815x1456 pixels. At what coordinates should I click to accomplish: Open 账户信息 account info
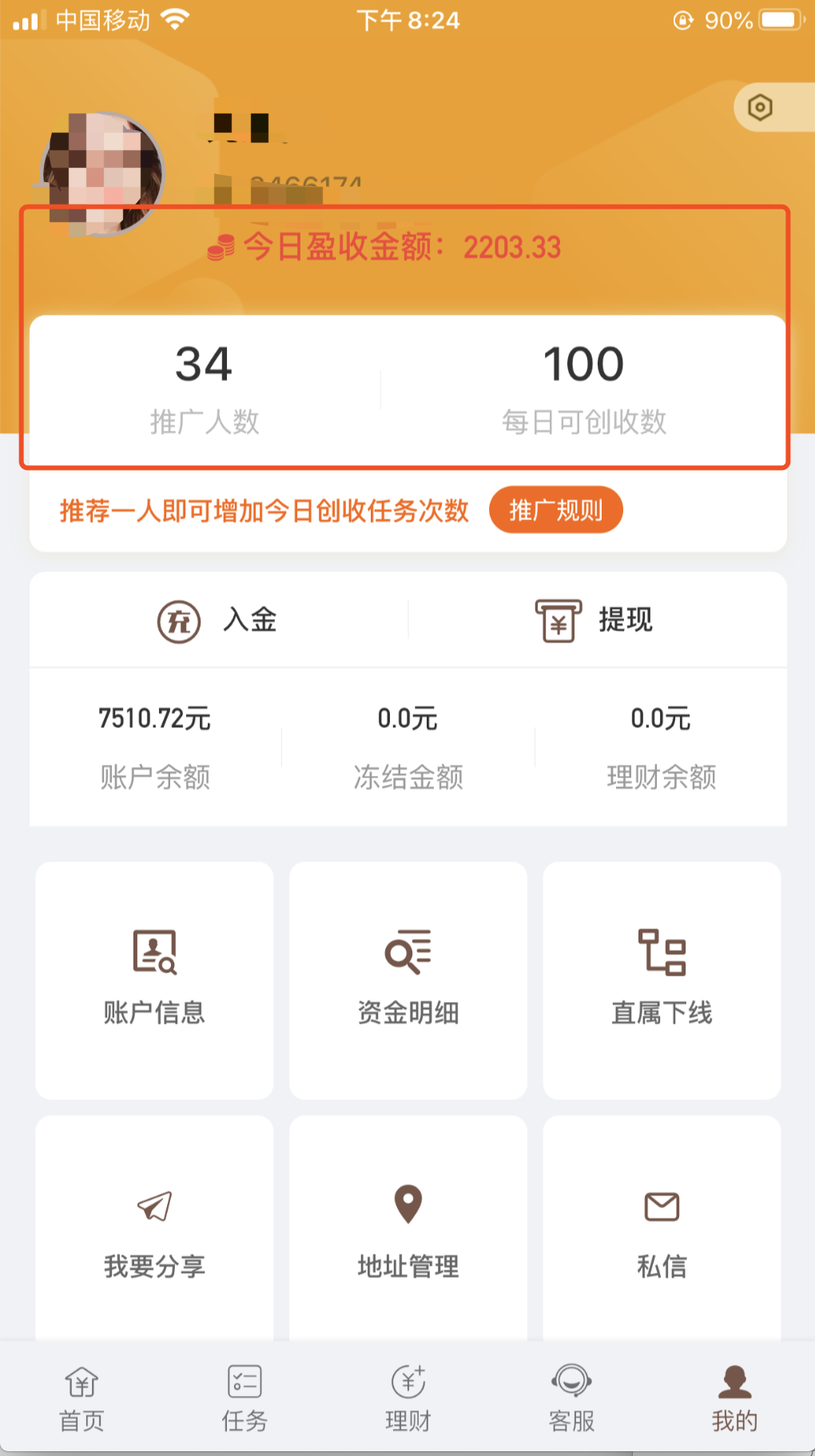pyautogui.click(x=154, y=979)
